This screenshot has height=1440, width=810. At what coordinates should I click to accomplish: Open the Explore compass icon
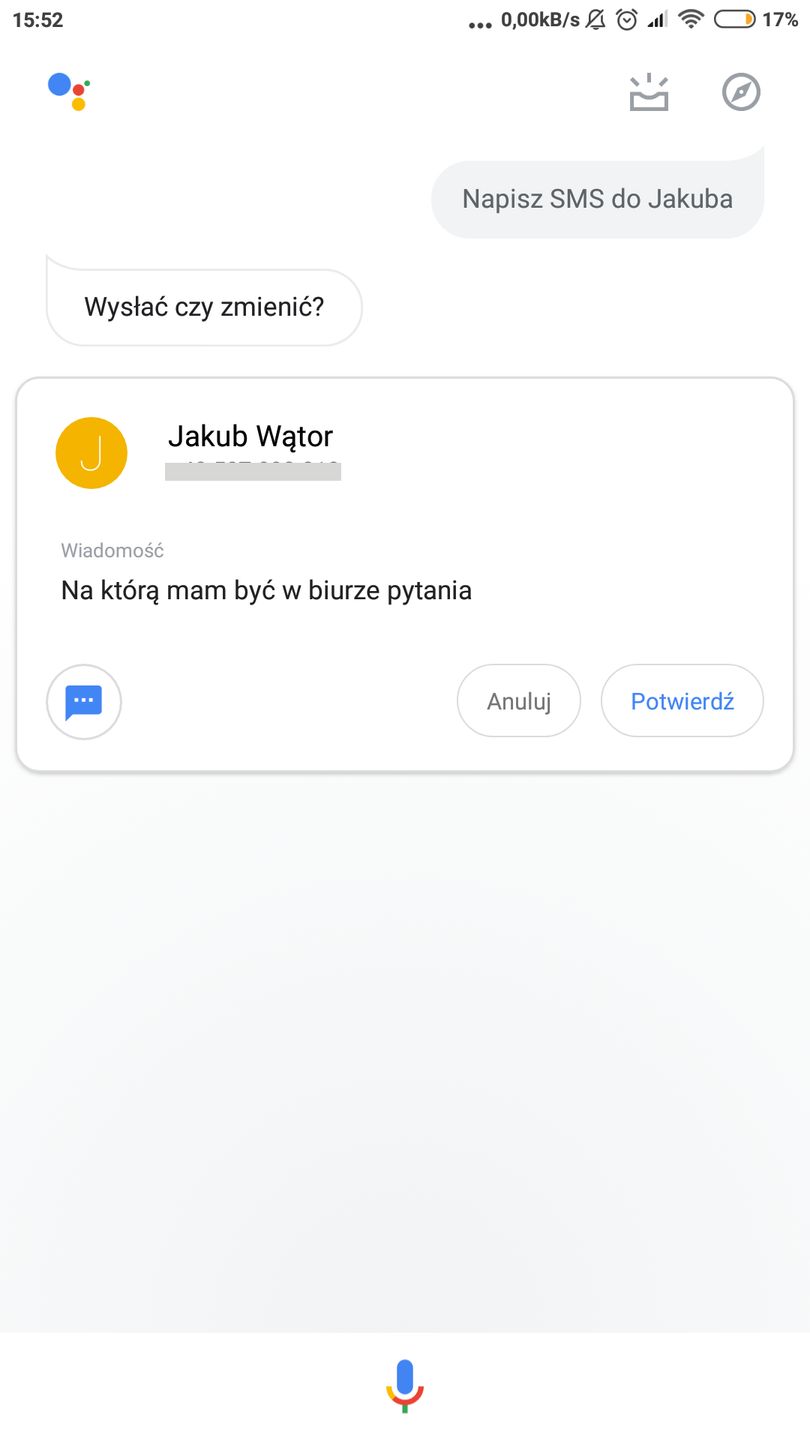[741, 91]
